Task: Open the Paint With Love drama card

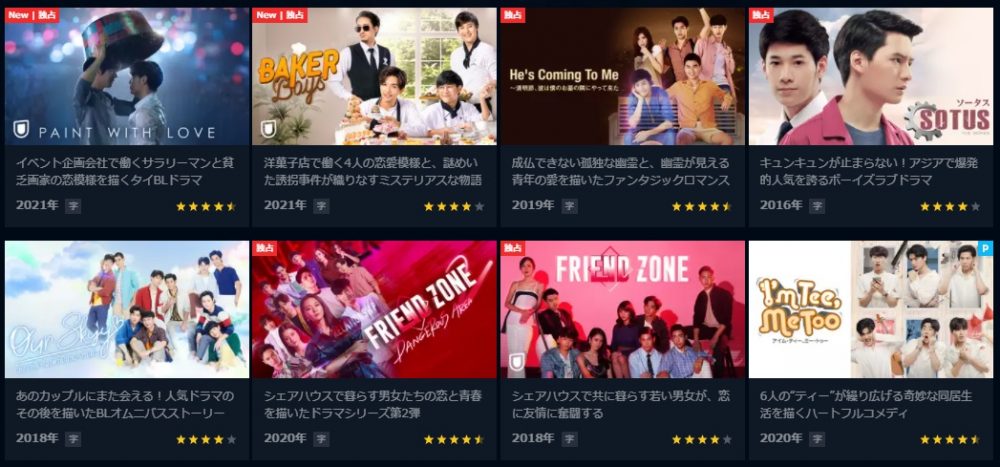Action: [x=126, y=78]
